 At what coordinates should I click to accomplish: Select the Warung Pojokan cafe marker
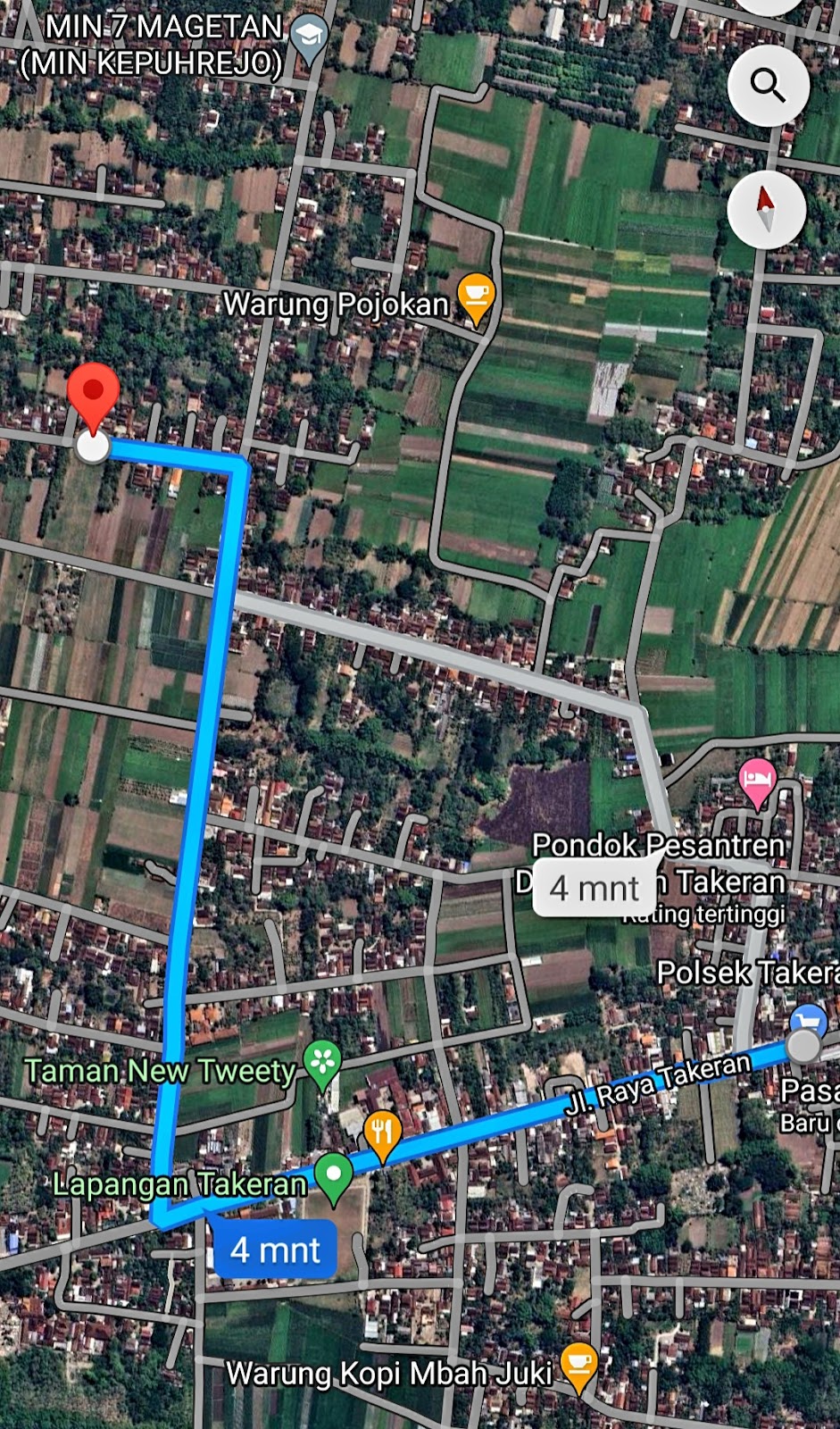(x=476, y=298)
